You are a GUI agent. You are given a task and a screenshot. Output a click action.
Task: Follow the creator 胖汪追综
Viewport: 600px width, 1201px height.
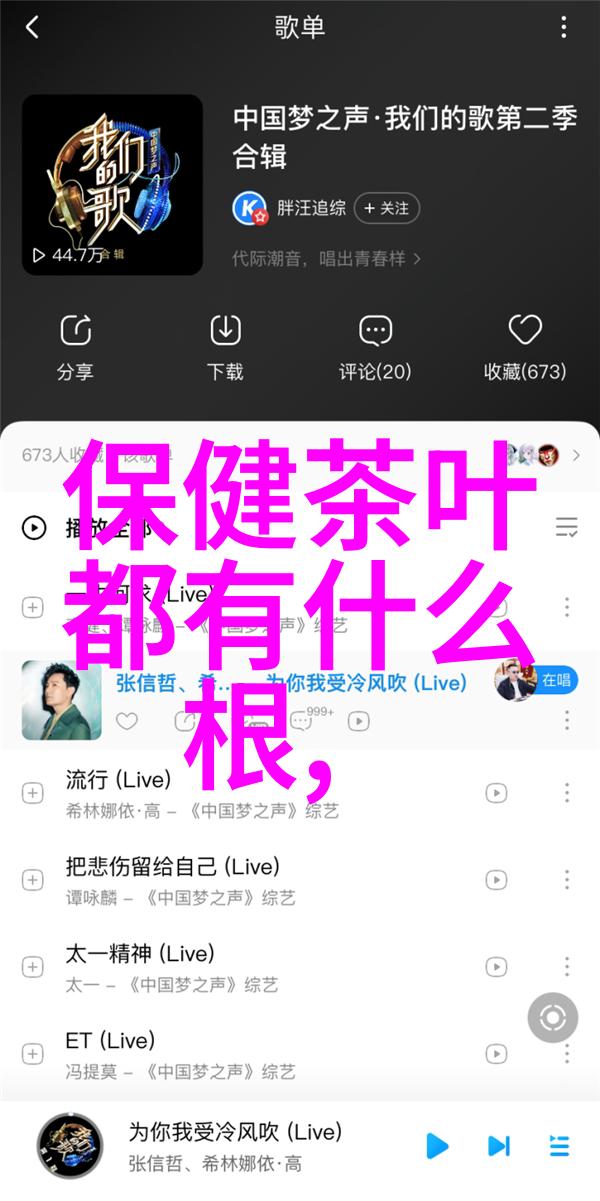tap(387, 208)
